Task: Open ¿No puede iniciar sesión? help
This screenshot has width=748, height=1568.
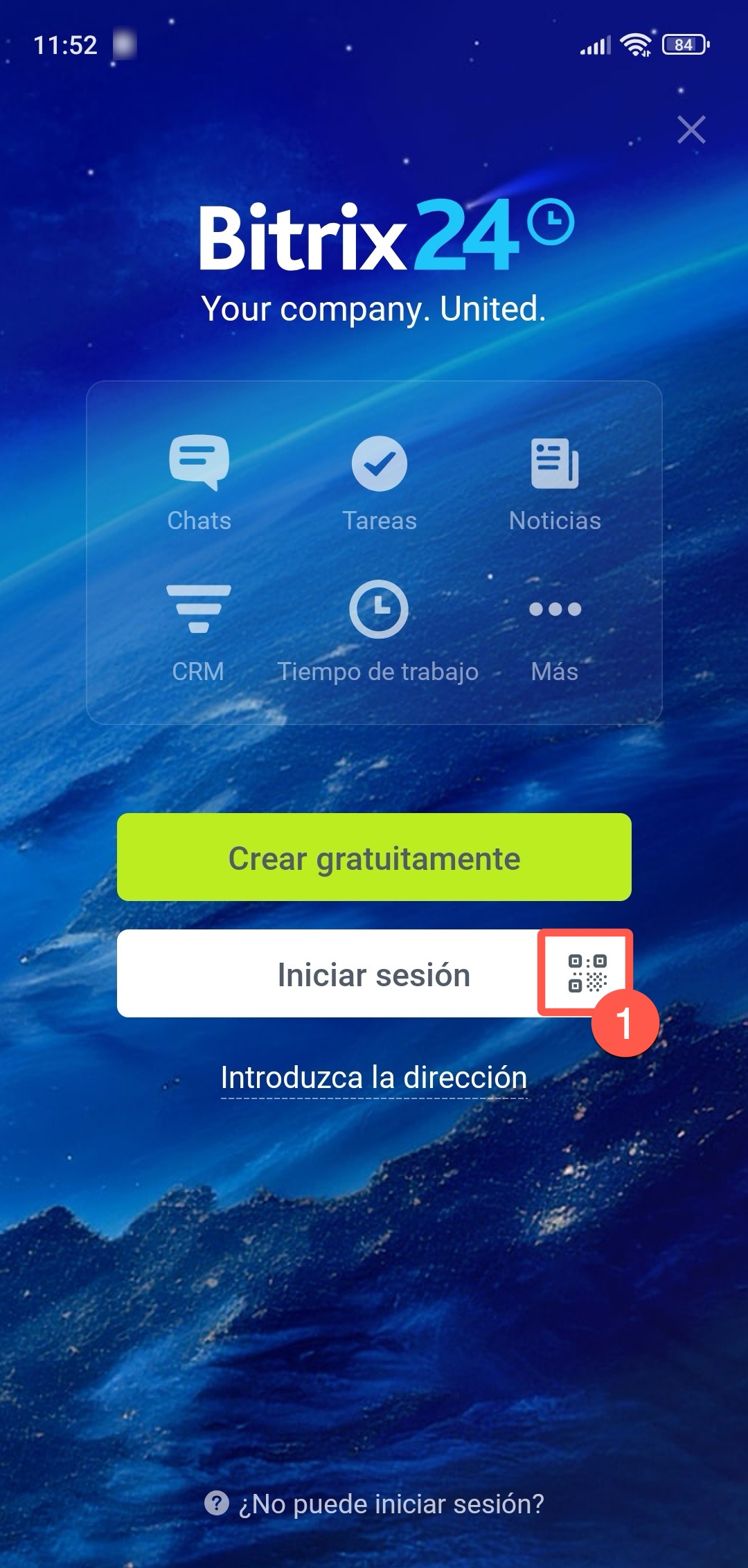Action: [375, 1504]
